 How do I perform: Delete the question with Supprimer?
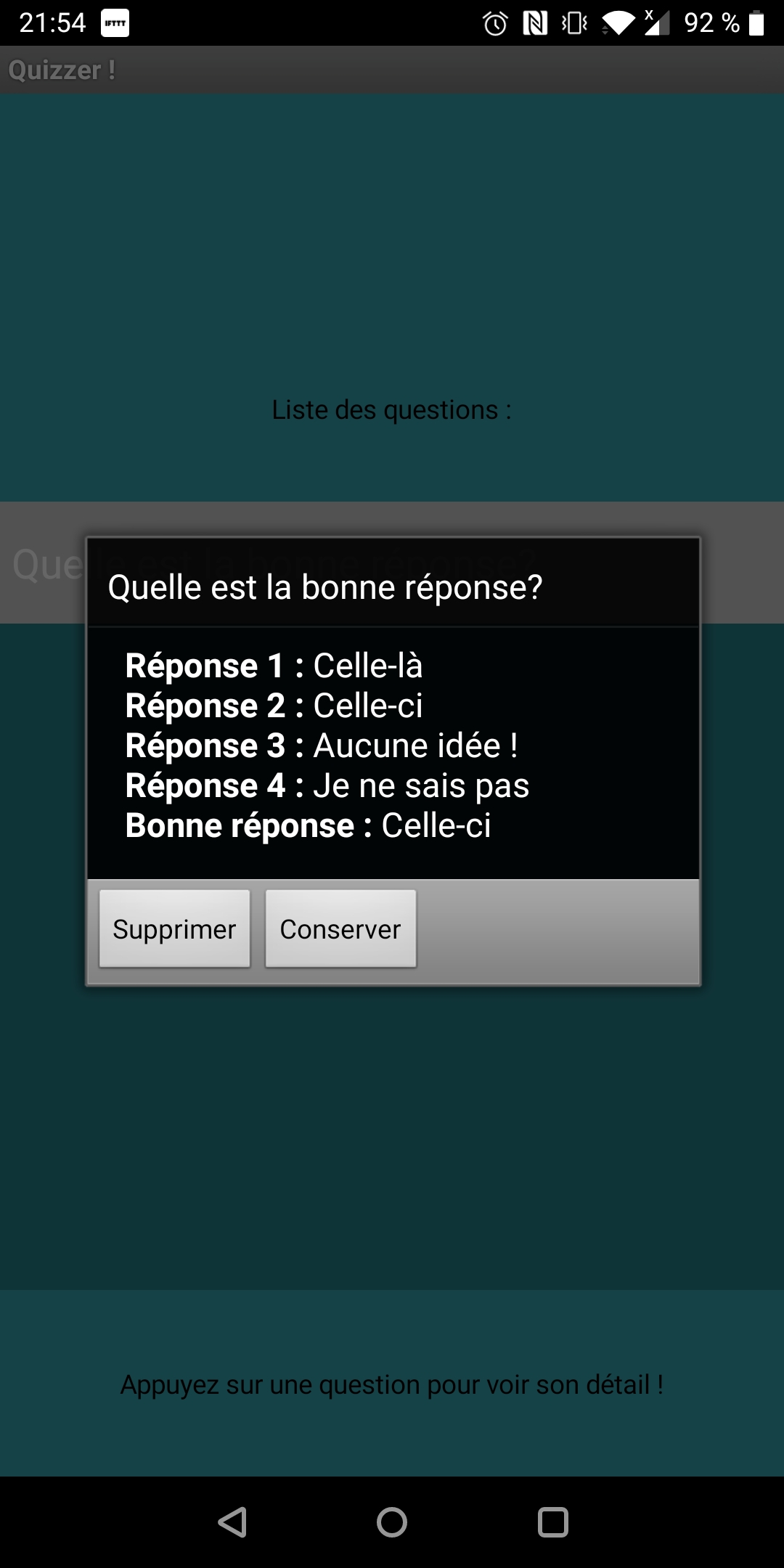(x=174, y=928)
